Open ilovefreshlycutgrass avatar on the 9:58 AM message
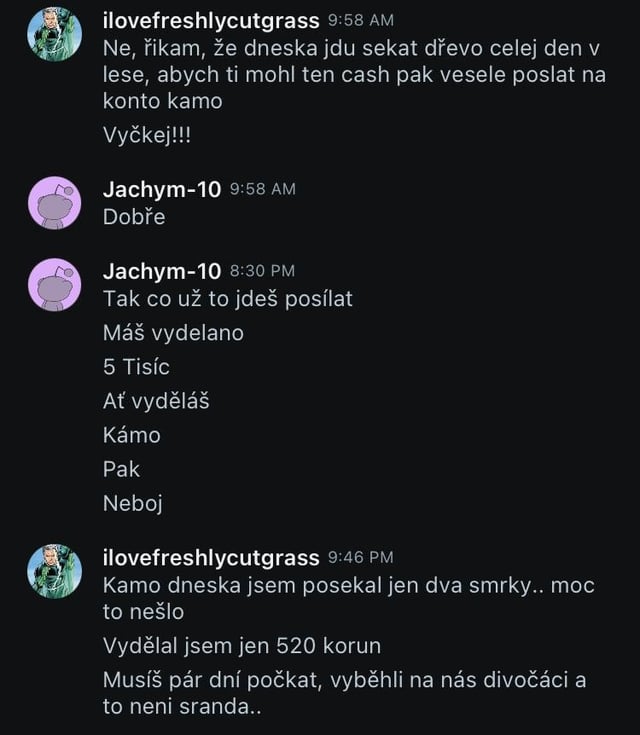Screen dimensions: 640x735 [54, 34]
